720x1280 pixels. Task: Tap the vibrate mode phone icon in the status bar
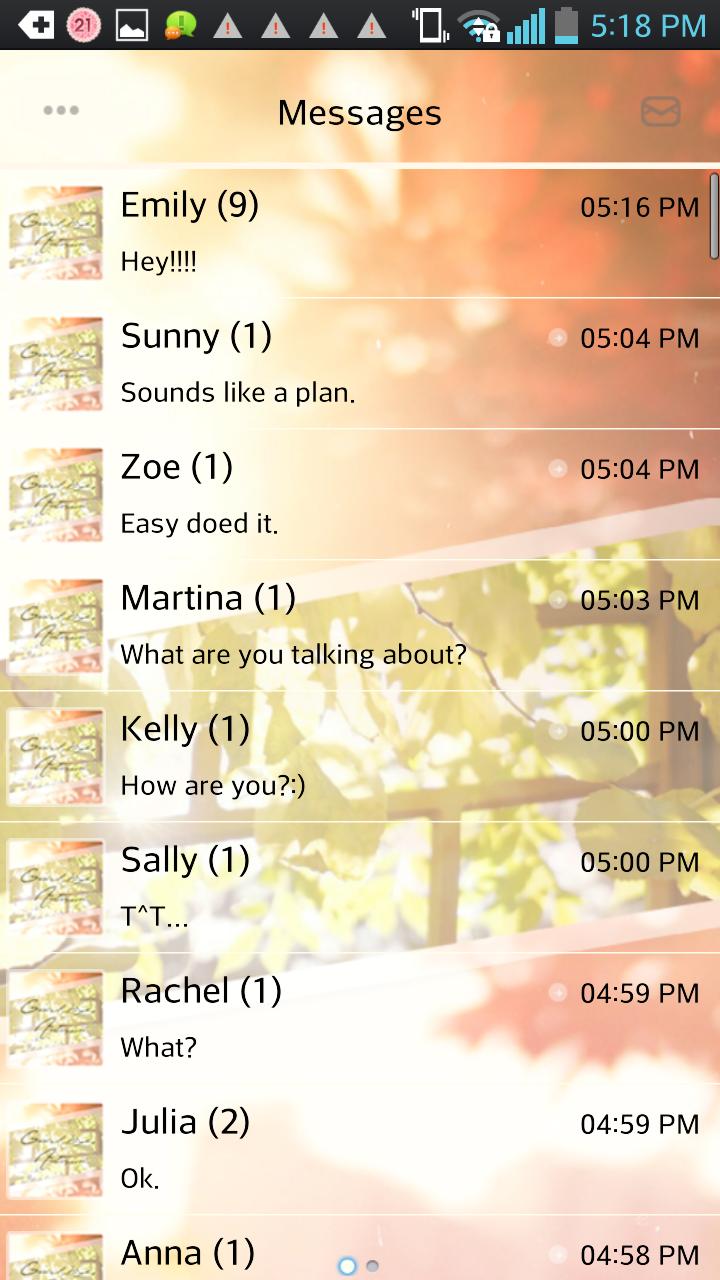click(x=430, y=25)
